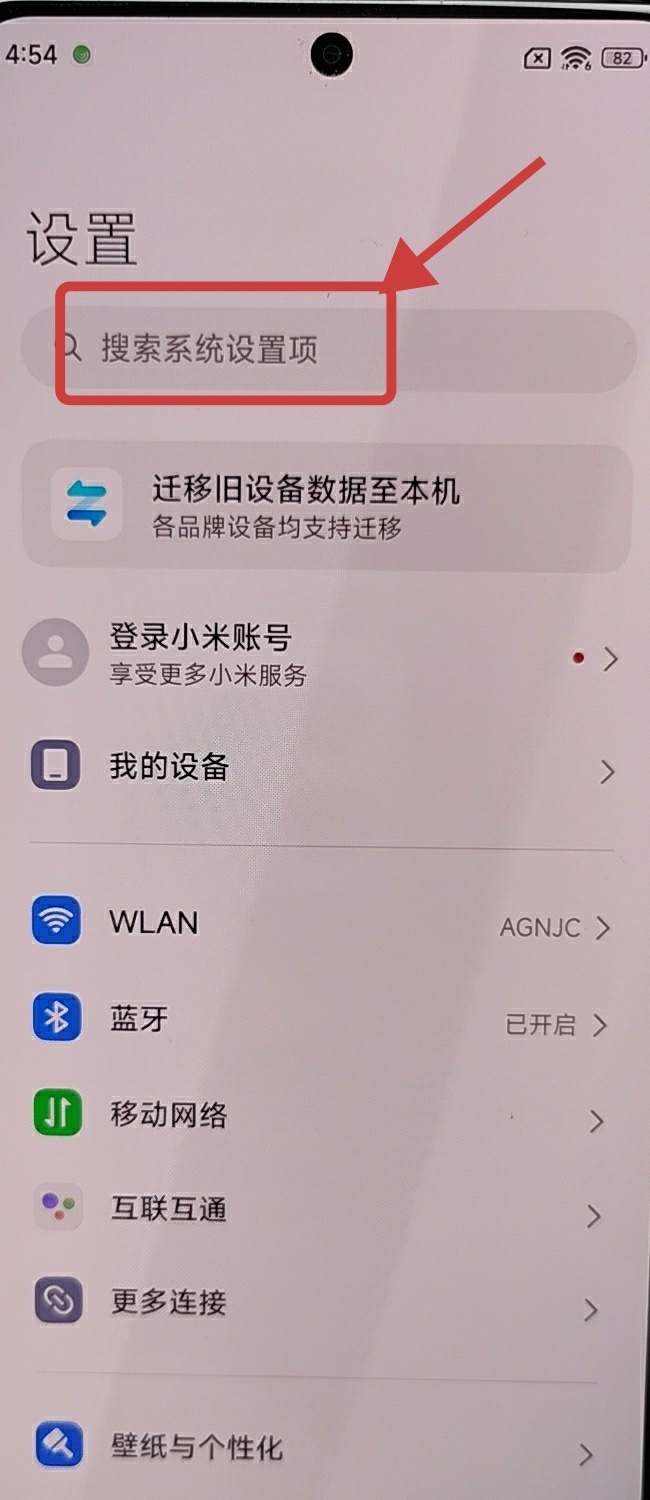Image resolution: width=650 pixels, height=1500 pixels.
Task: Open the 迁移旧设备数据至本机 card
Action: coord(326,507)
